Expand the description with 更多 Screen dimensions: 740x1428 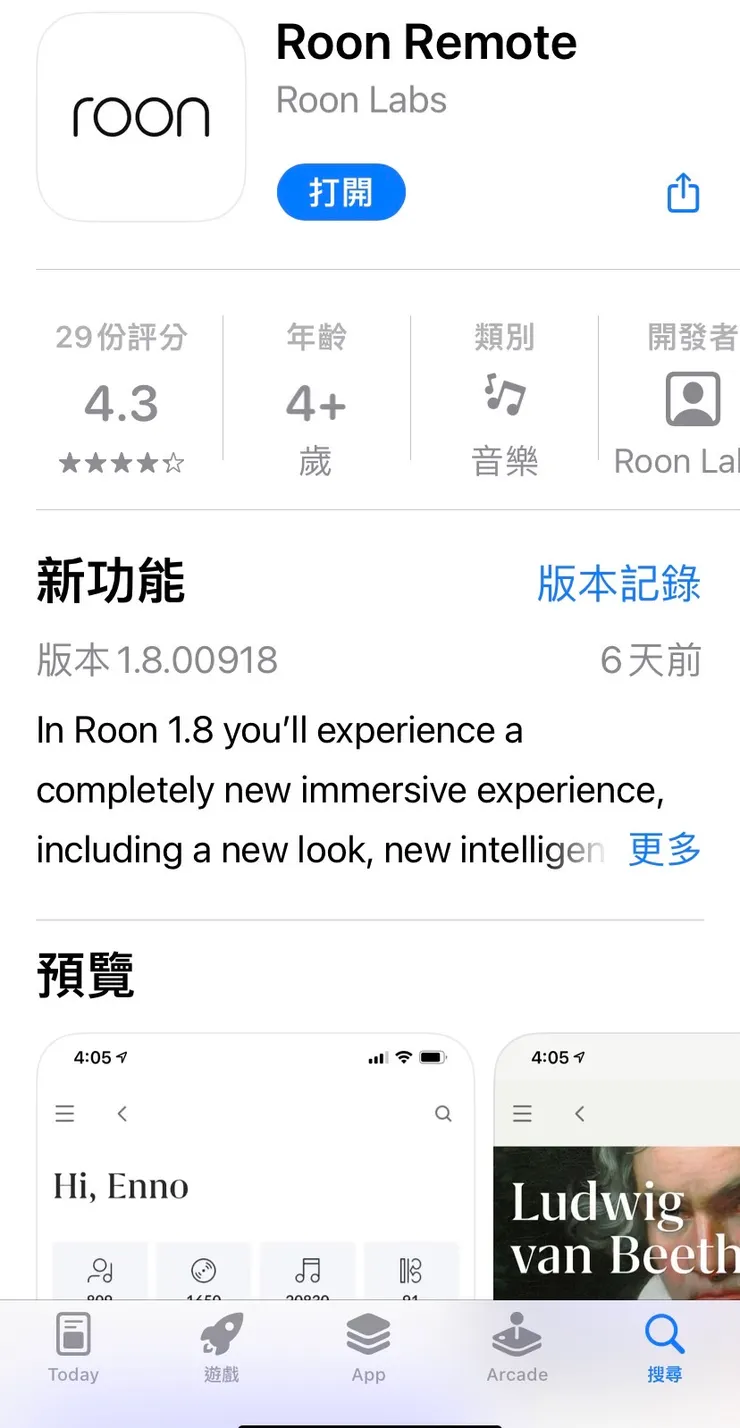(664, 850)
